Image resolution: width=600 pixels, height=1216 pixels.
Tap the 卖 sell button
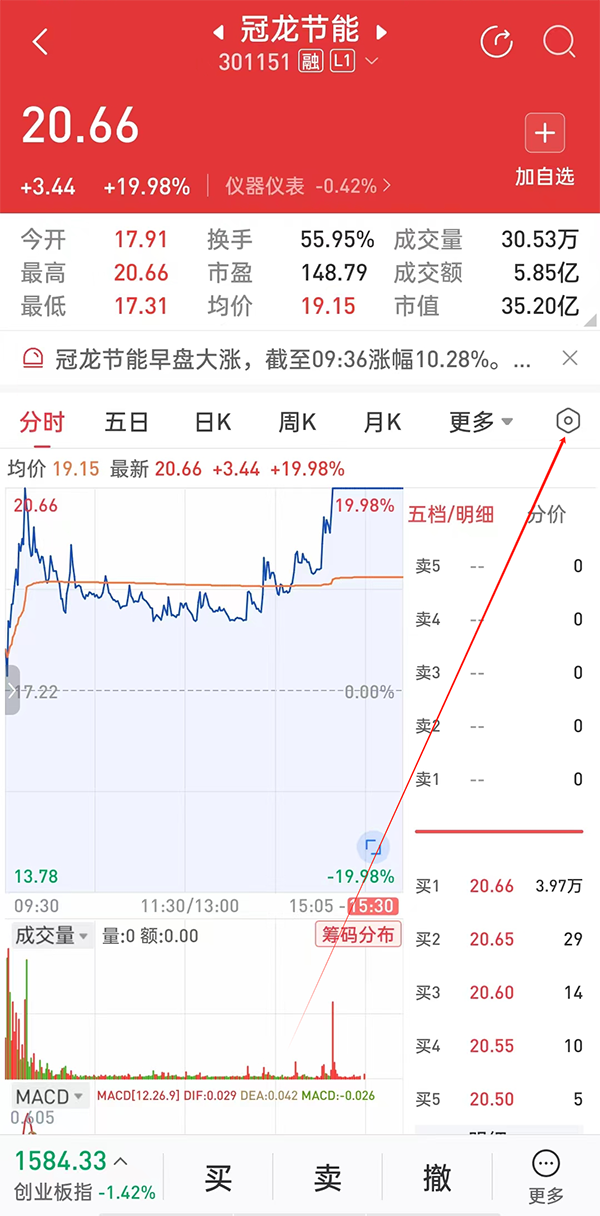(327, 1178)
